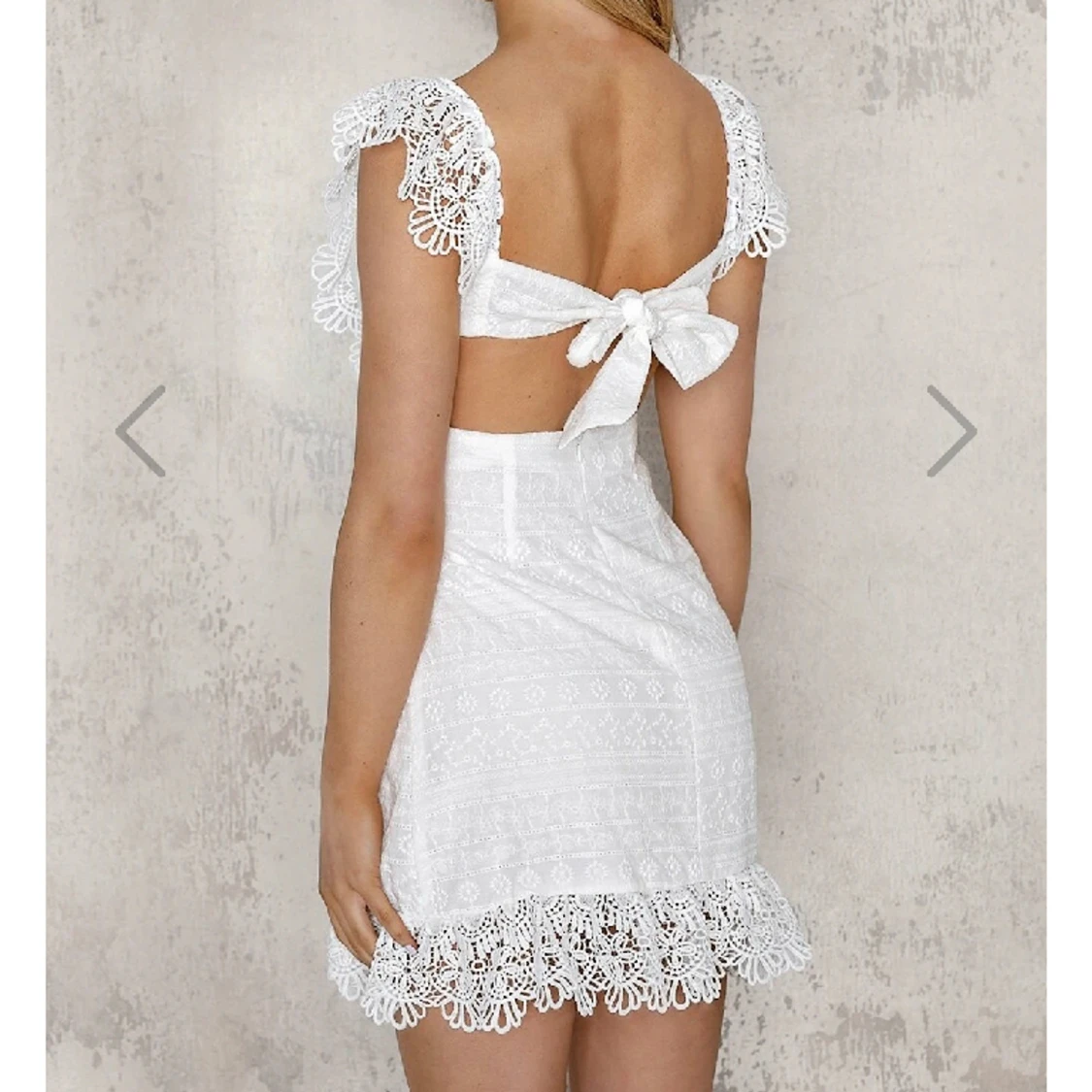This screenshot has height=1092, width=1092.
Task: Go to the previous product photo
Action: [141, 430]
